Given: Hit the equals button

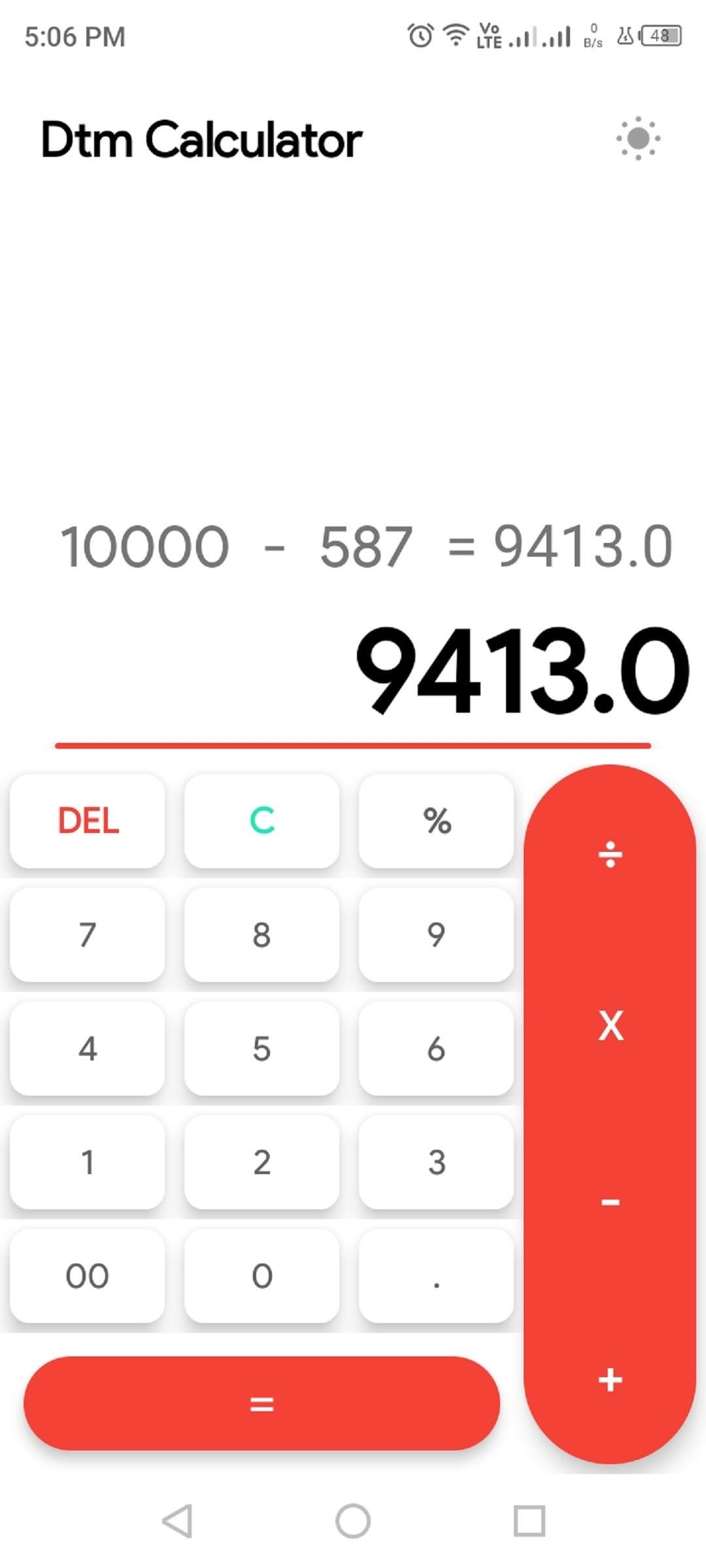Looking at the screenshot, I should coord(261,1403).
